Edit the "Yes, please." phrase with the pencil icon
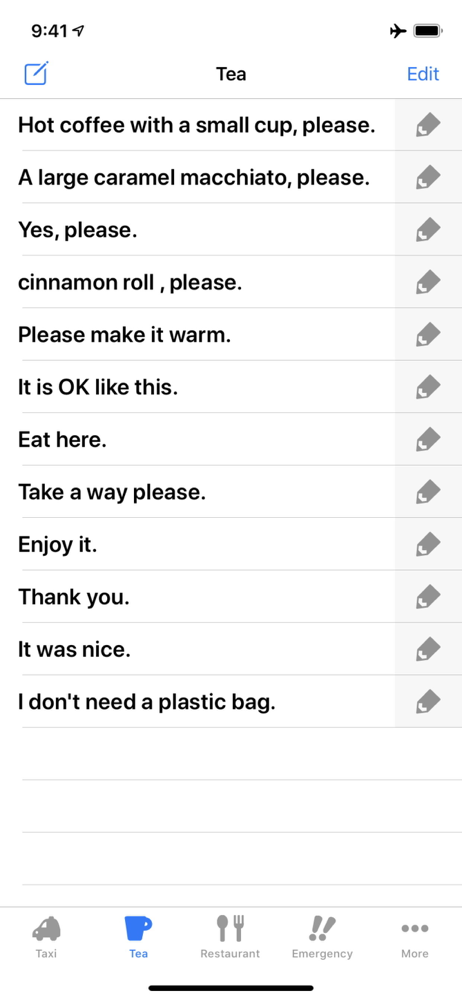462x1000 pixels. tap(428, 230)
